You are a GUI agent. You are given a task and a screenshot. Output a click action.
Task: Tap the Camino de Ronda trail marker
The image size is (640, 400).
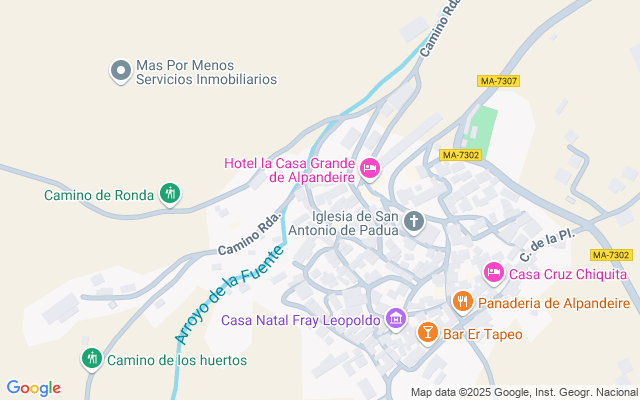click(170, 194)
